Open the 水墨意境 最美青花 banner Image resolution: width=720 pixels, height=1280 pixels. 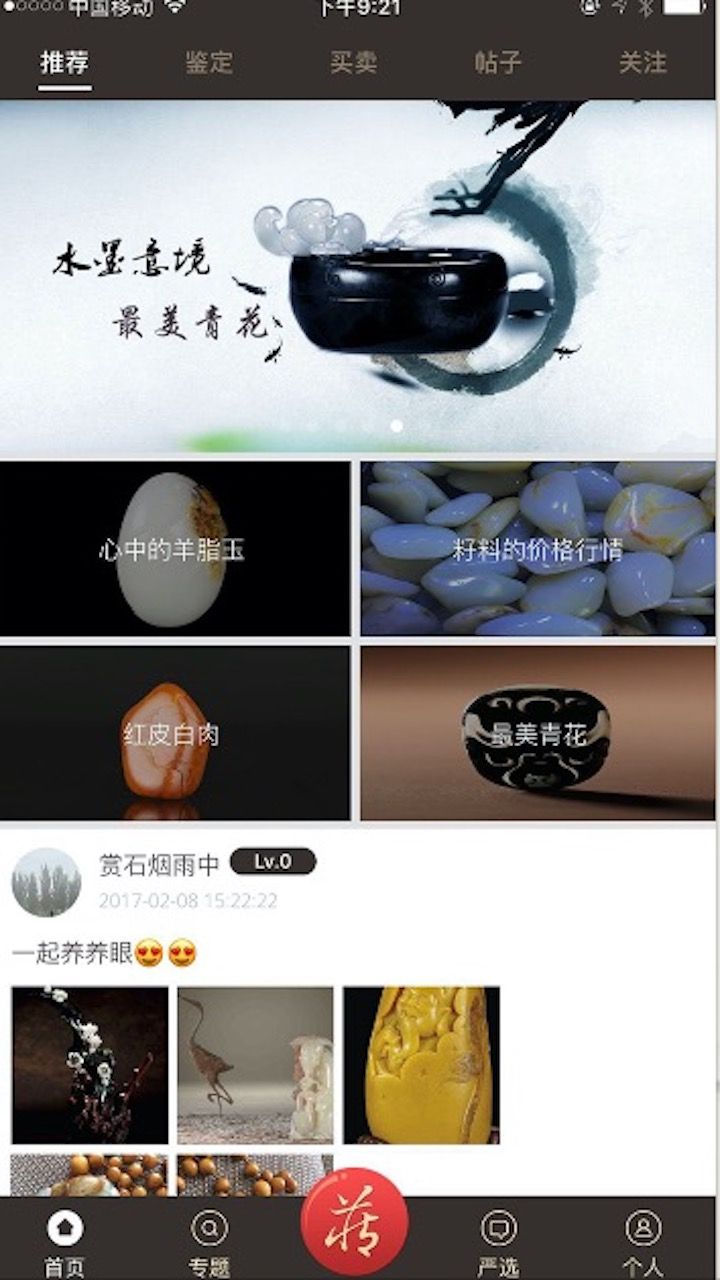pos(360,276)
